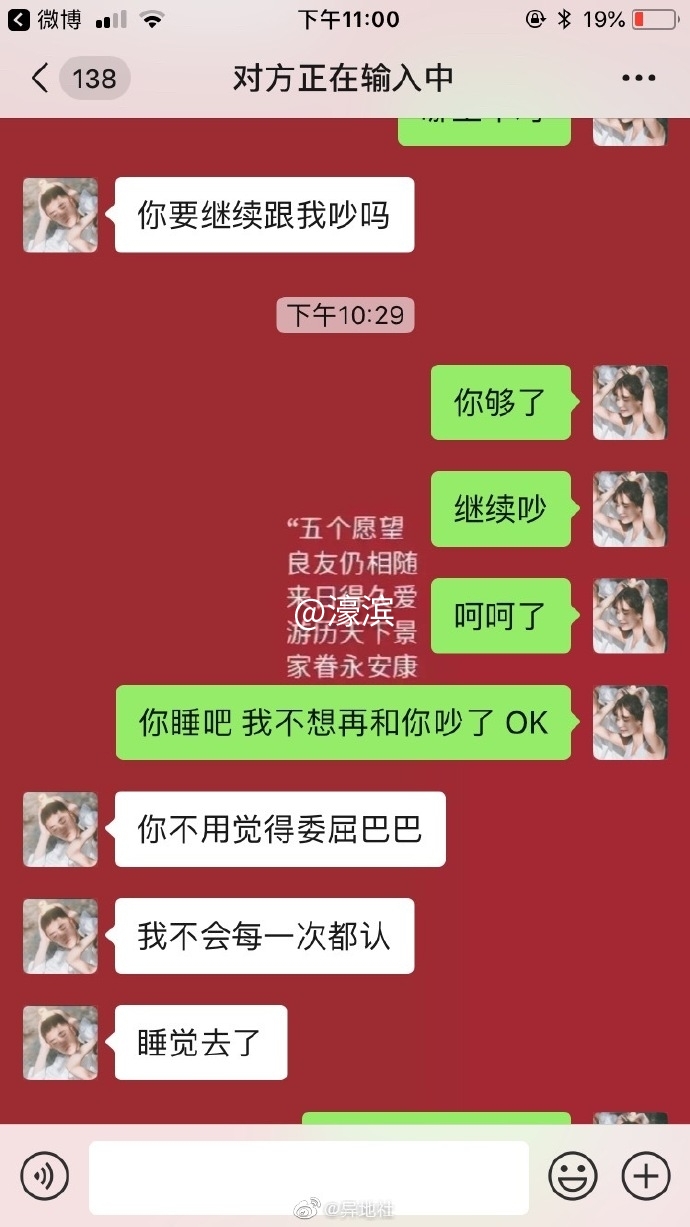Switch to voice message input
690x1227 pixels.
pos(45,1176)
